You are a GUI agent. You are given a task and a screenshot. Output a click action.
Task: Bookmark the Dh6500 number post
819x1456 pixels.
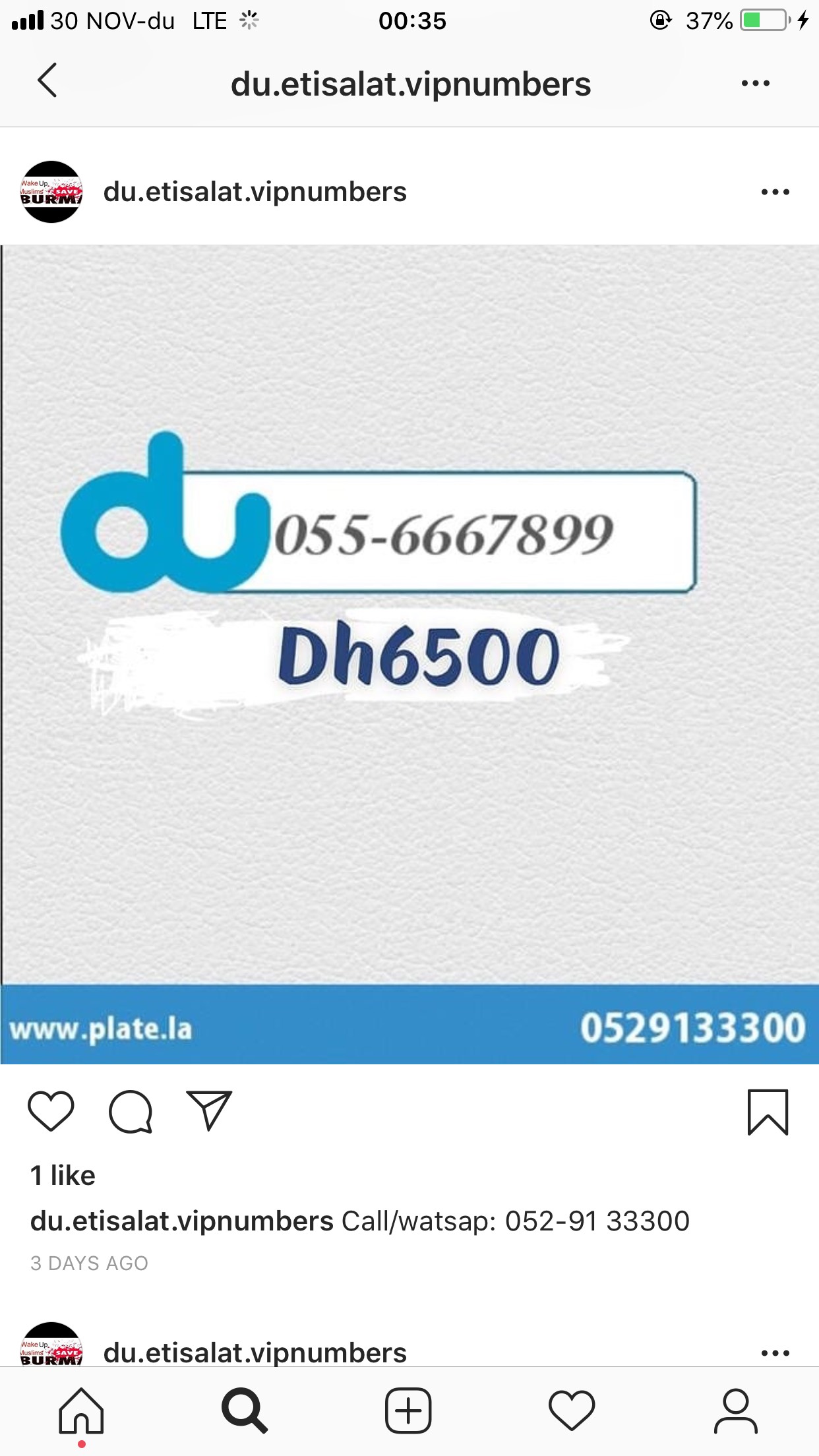768,1112
